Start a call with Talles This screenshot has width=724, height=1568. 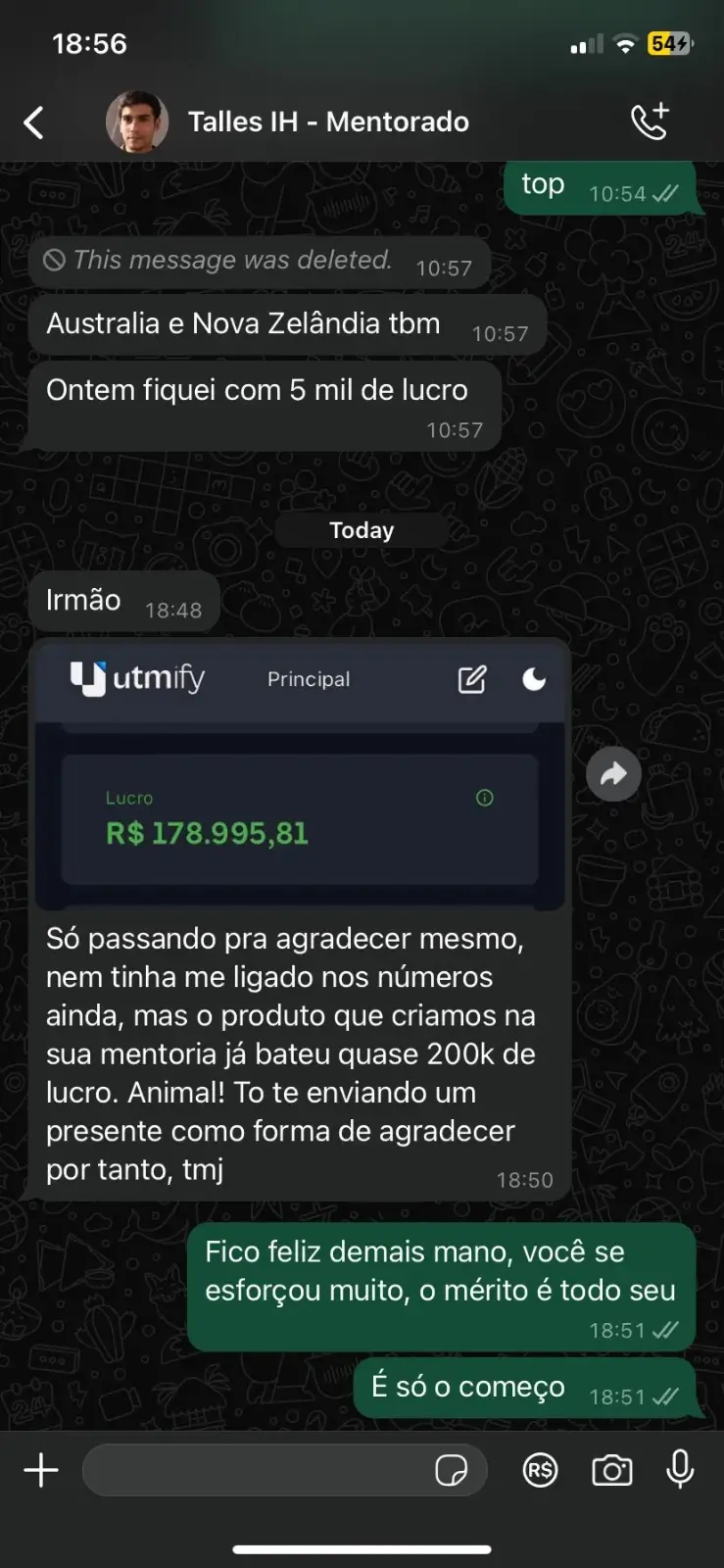coord(650,122)
